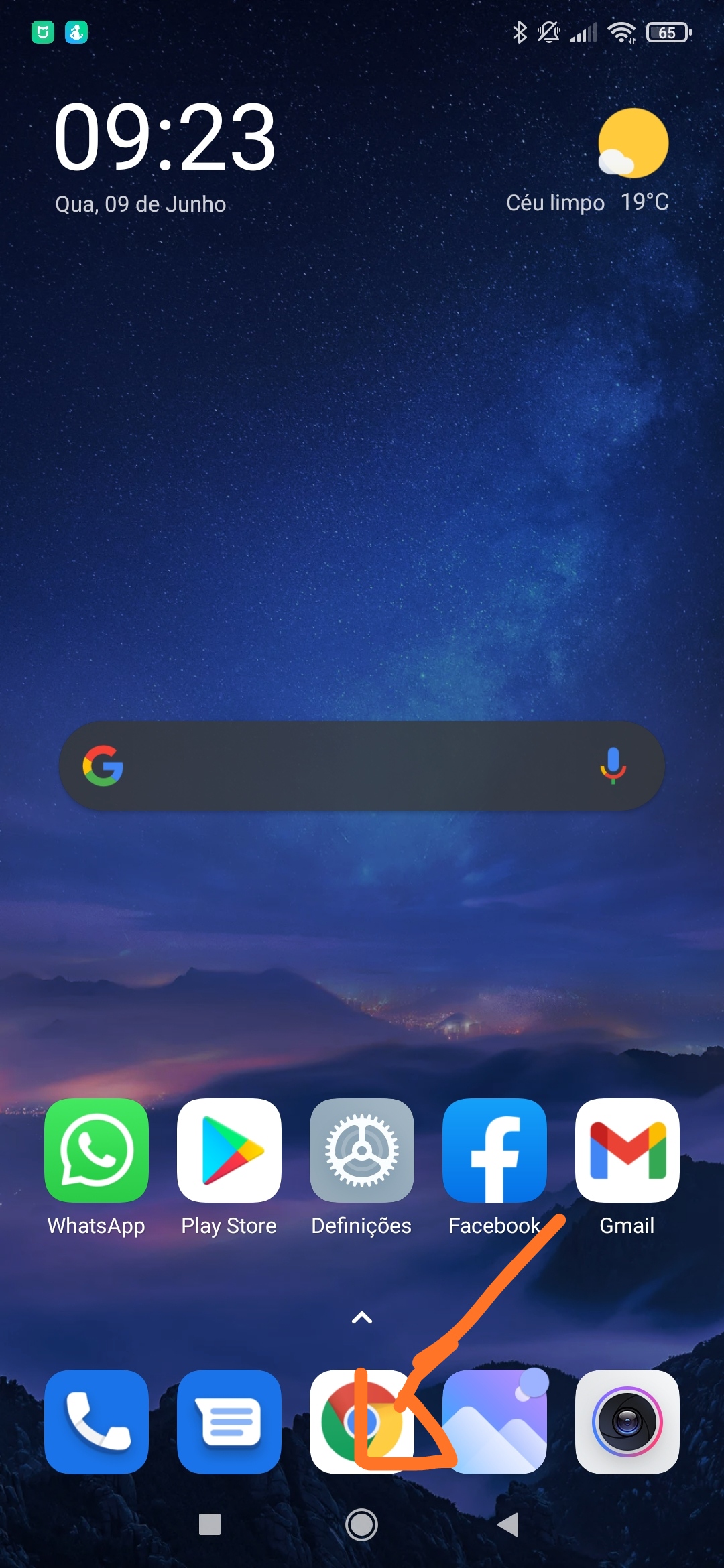Screen dimensions: 724x1568
Task: Tap the system back button
Action: (508, 1524)
